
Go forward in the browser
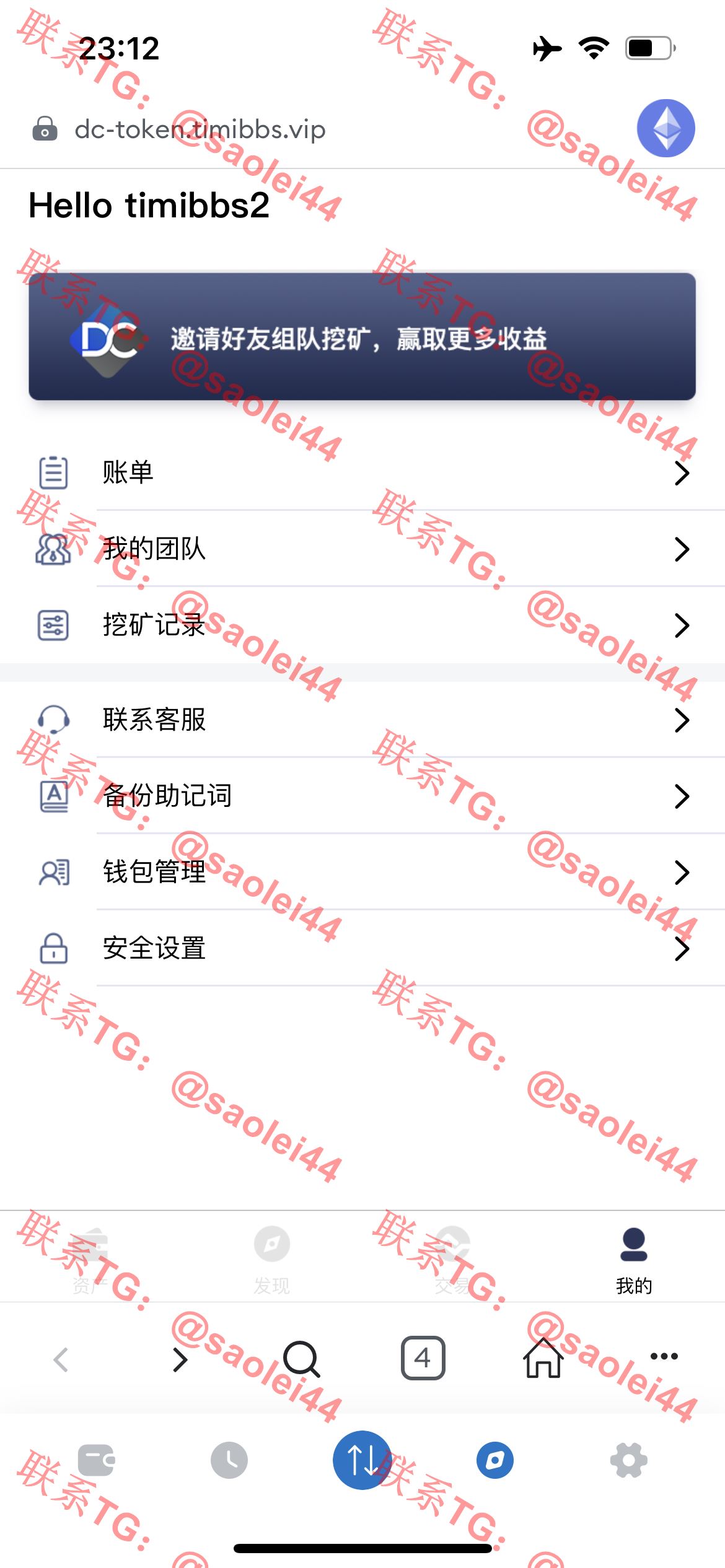click(x=180, y=1359)
